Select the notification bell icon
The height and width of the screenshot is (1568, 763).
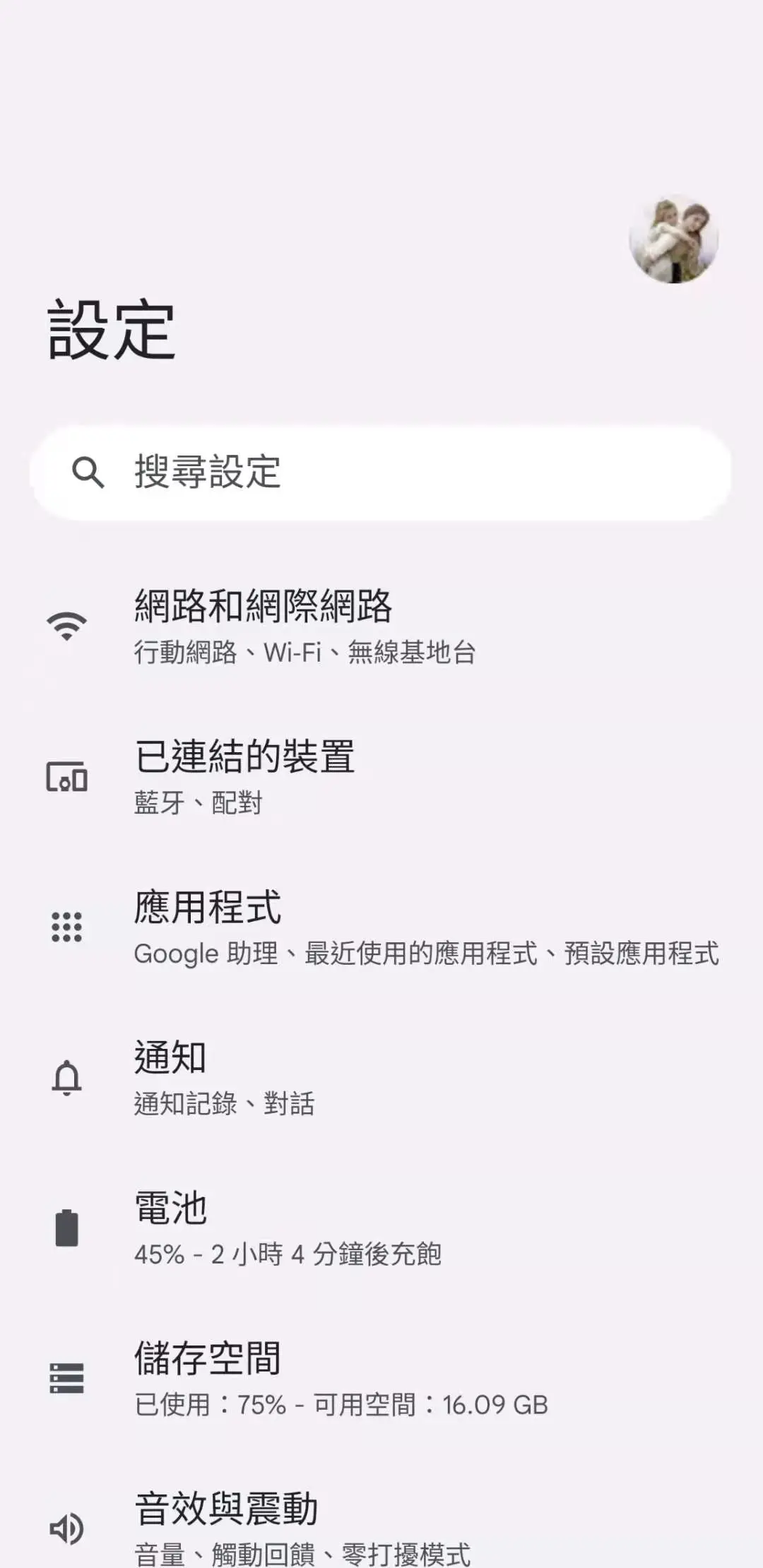(x=66, y=1077)
